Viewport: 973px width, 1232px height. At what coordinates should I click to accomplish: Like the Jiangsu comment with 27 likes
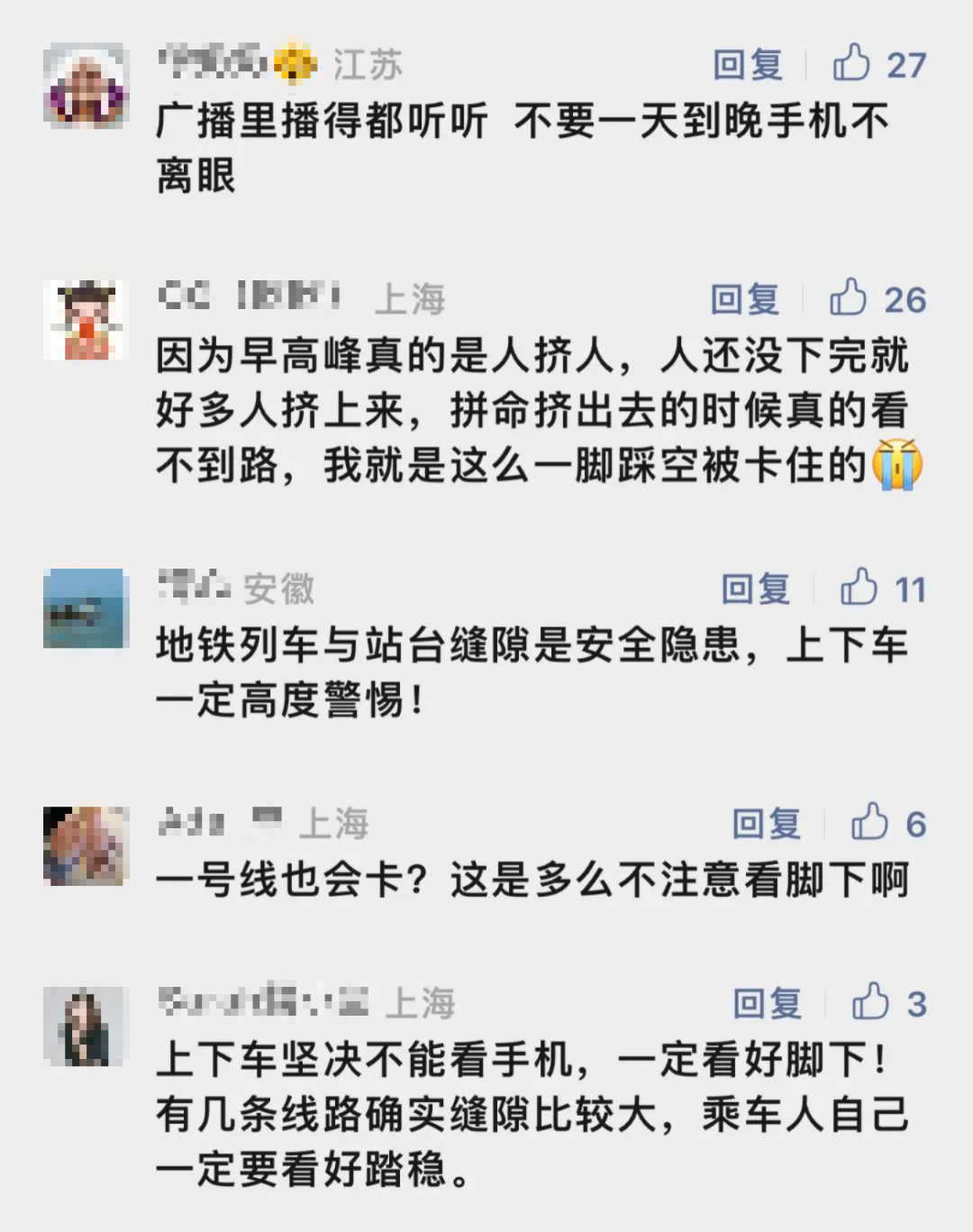tap(852, 64)
